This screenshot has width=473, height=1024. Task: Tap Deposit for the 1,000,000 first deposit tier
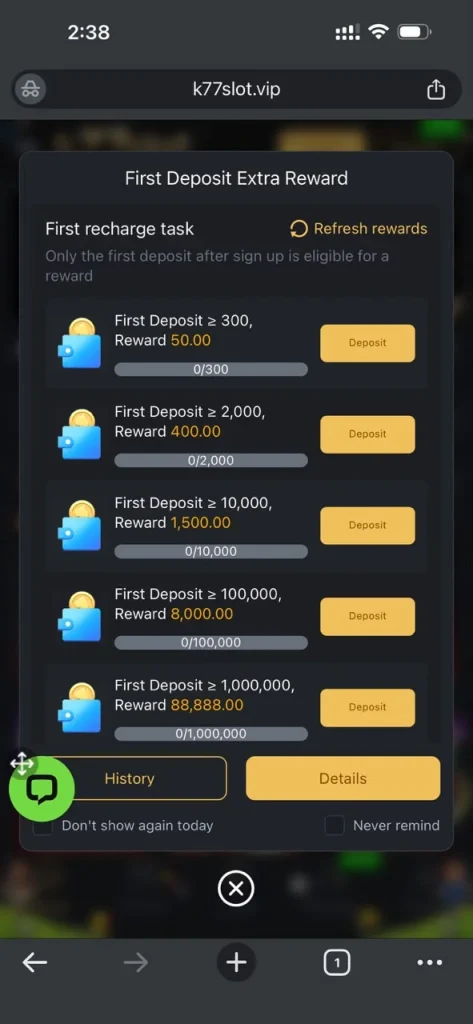(x=367, y=707)
